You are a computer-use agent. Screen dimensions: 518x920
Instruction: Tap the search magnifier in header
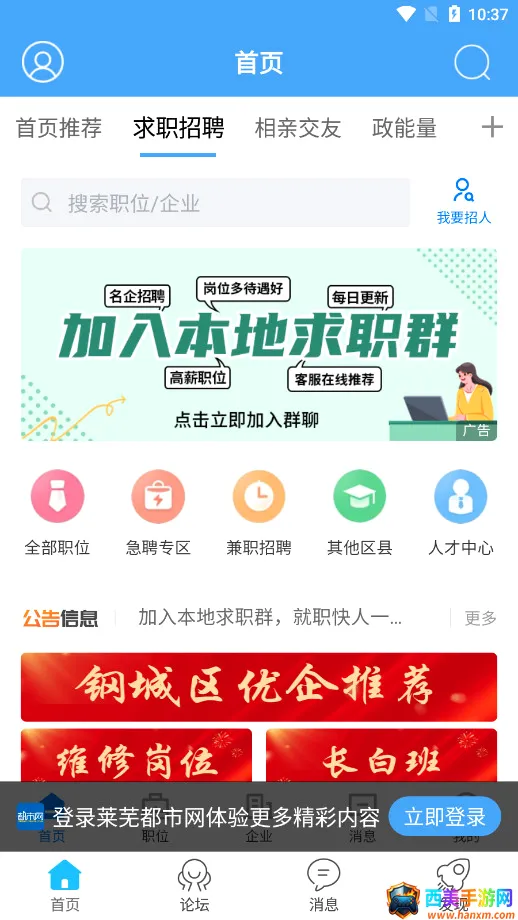coord(472,62)
